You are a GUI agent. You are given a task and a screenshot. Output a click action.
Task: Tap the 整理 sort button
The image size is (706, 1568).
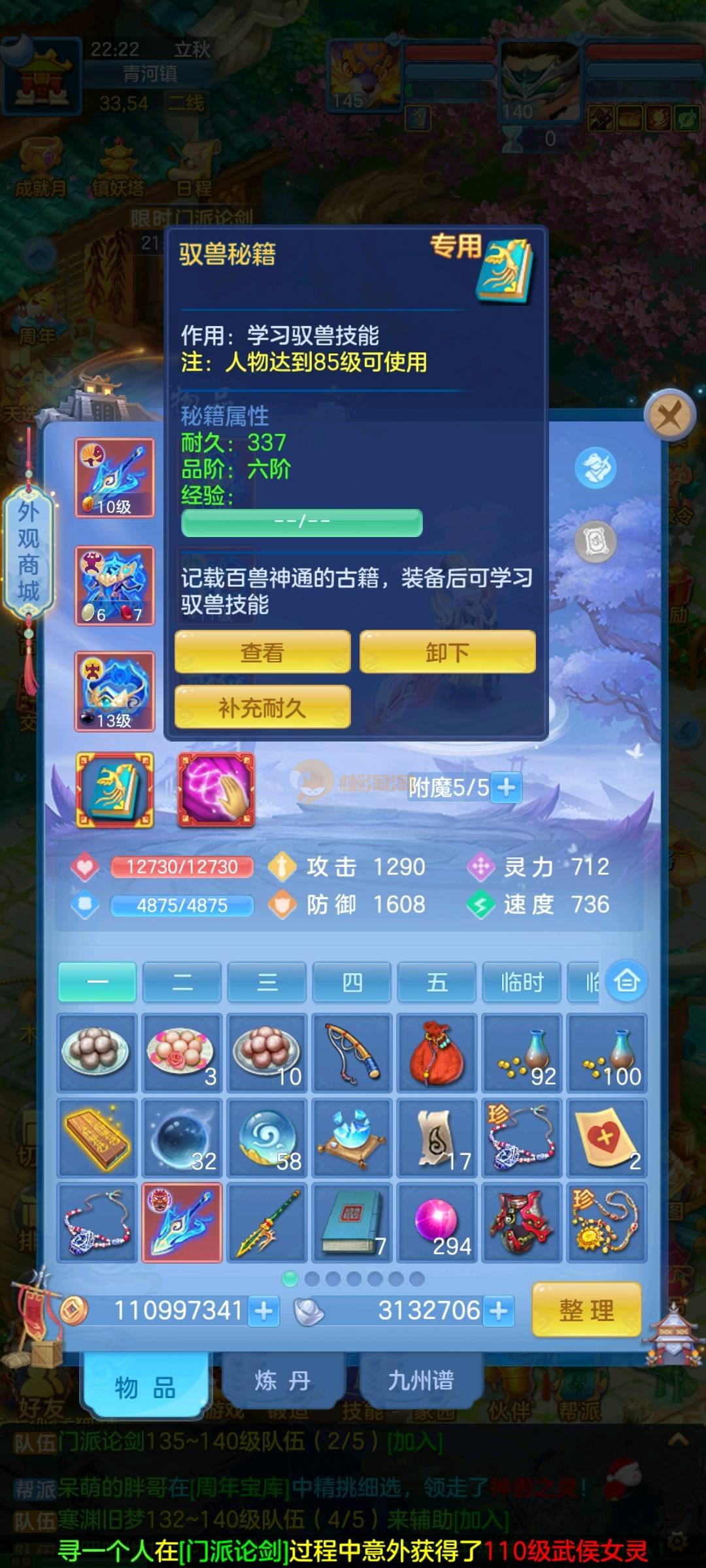[586, 1310]
